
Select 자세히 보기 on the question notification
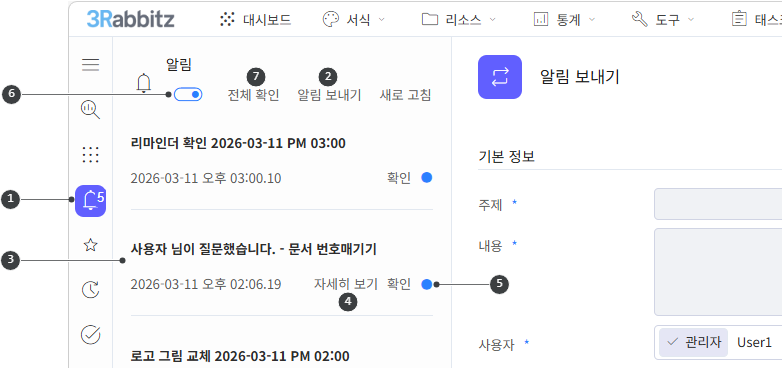(346, 284)
